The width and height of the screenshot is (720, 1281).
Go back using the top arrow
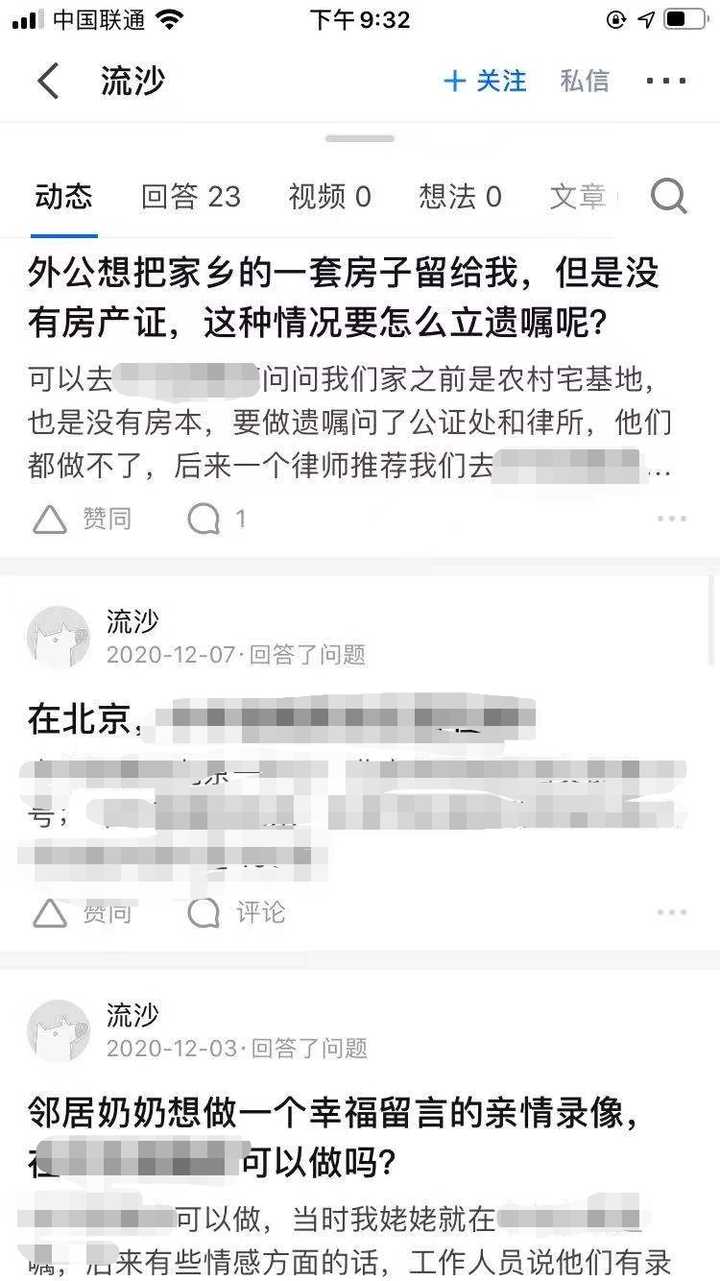click(47, 81)
